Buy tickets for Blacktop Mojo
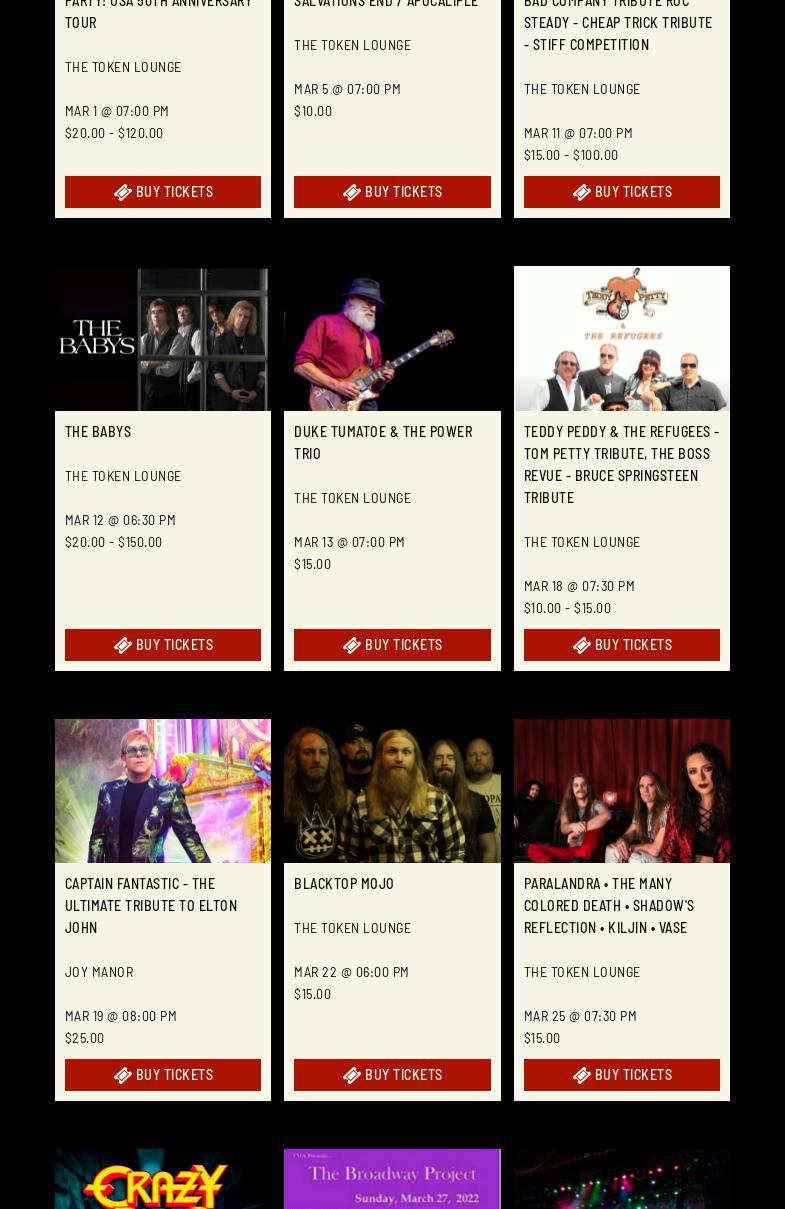This screenshot has width=785, height=1209. coord(392,1075)
